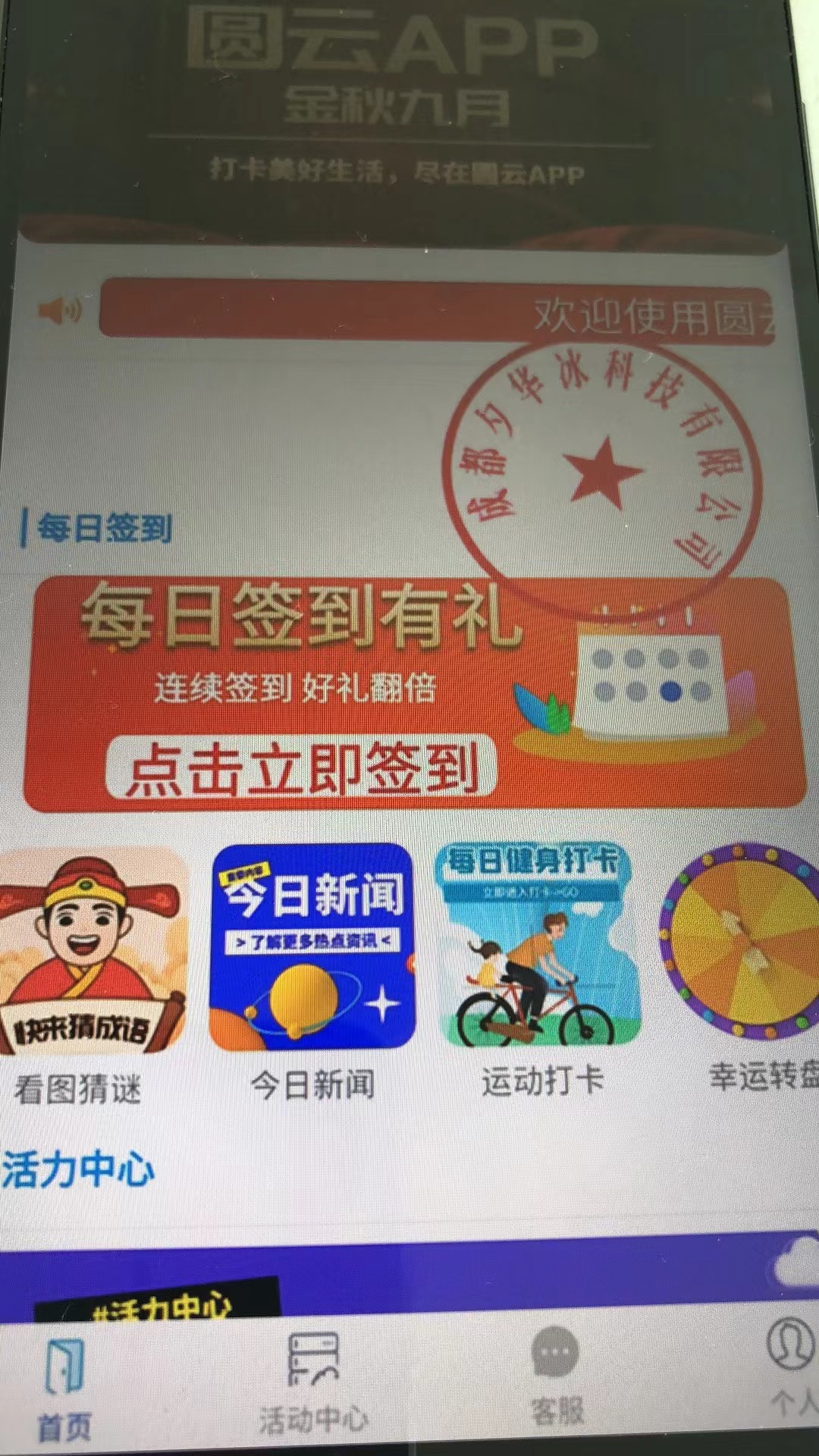Open the 客服 customer service tab
The width and height of the screenshot is (819, 1456).
[556, 1380]
